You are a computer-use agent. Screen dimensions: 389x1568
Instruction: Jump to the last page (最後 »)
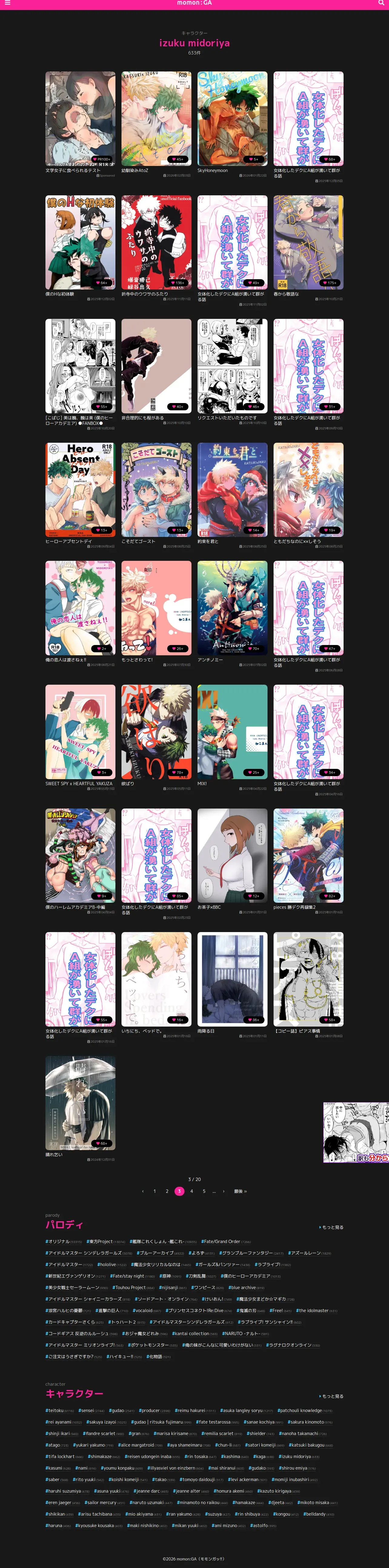pyautogui.click(x=241, y=1191)
